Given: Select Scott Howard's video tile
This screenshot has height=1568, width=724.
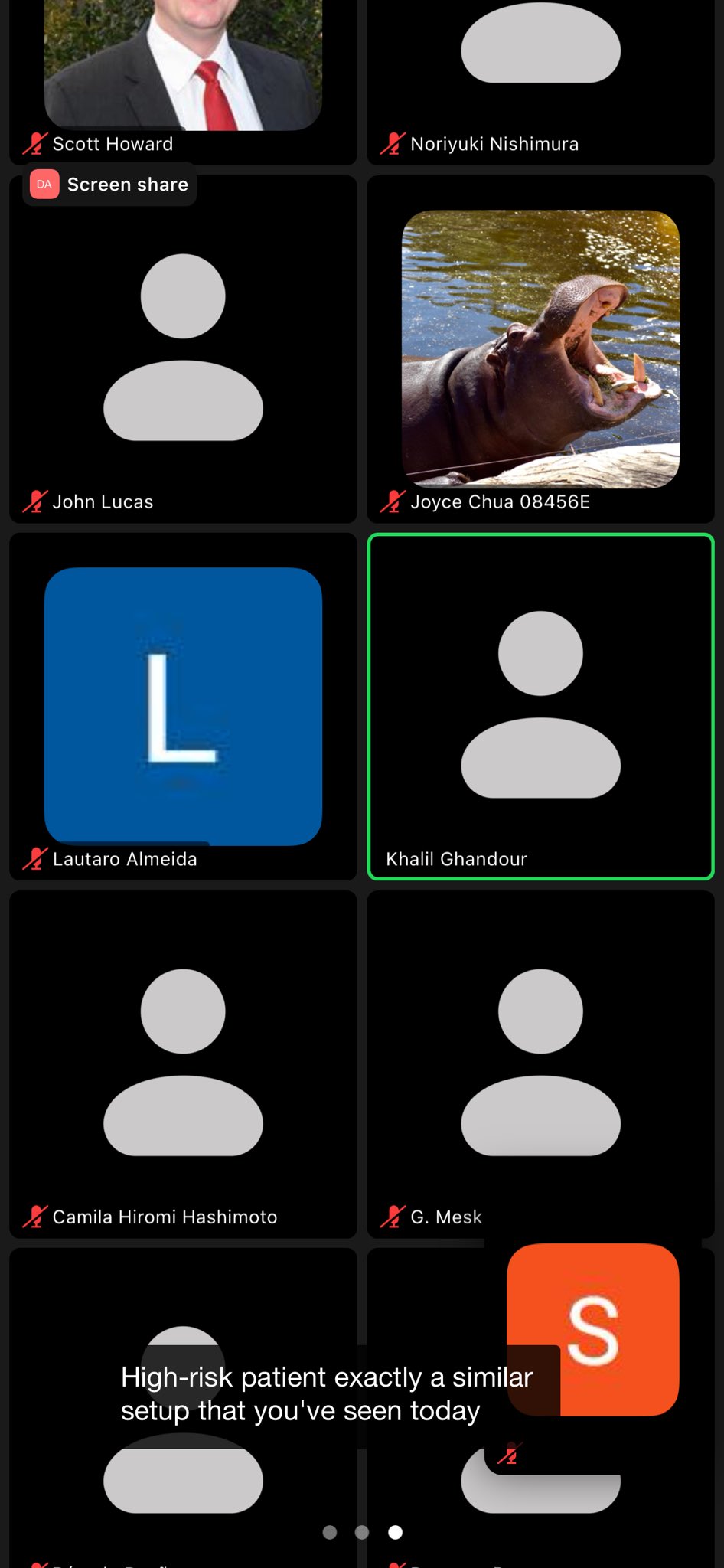Looking at the screenshot, I should click(x=183, y=82).
